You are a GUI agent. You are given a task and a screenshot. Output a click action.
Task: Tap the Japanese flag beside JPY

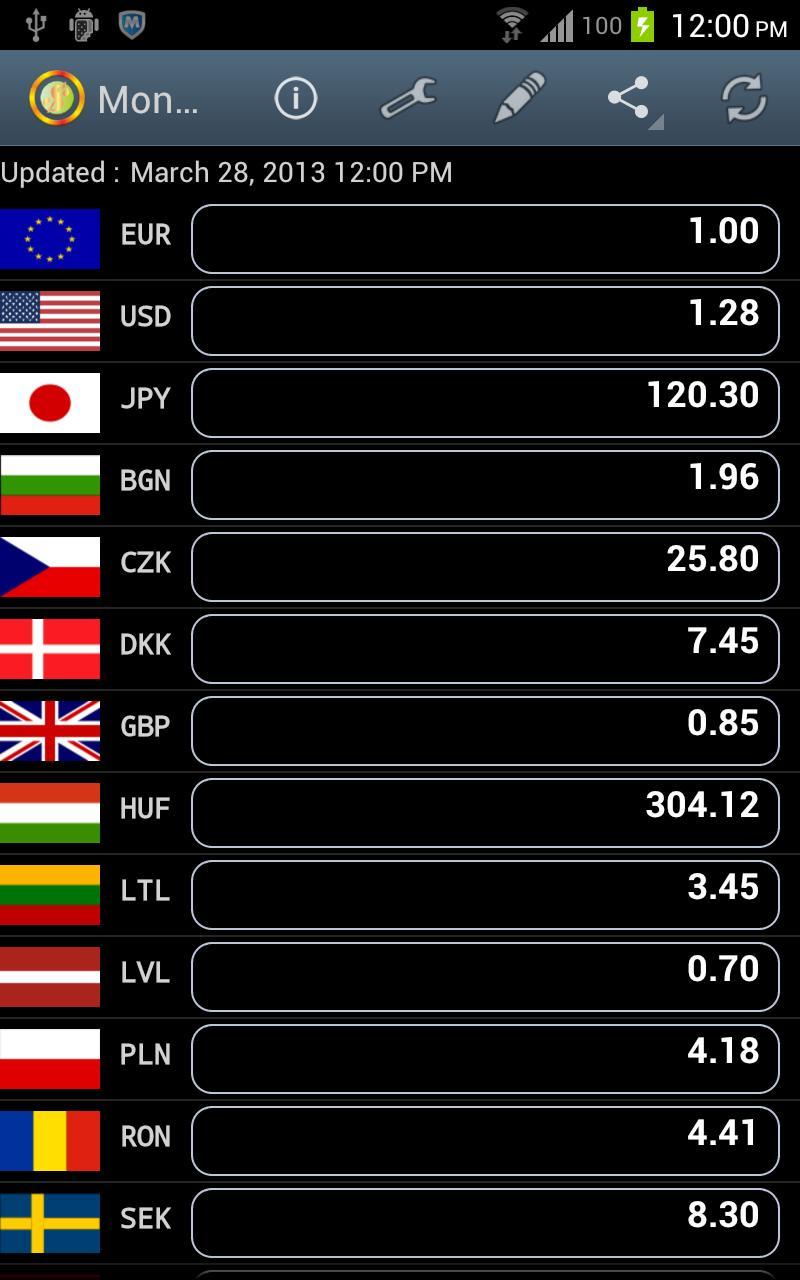50,402
